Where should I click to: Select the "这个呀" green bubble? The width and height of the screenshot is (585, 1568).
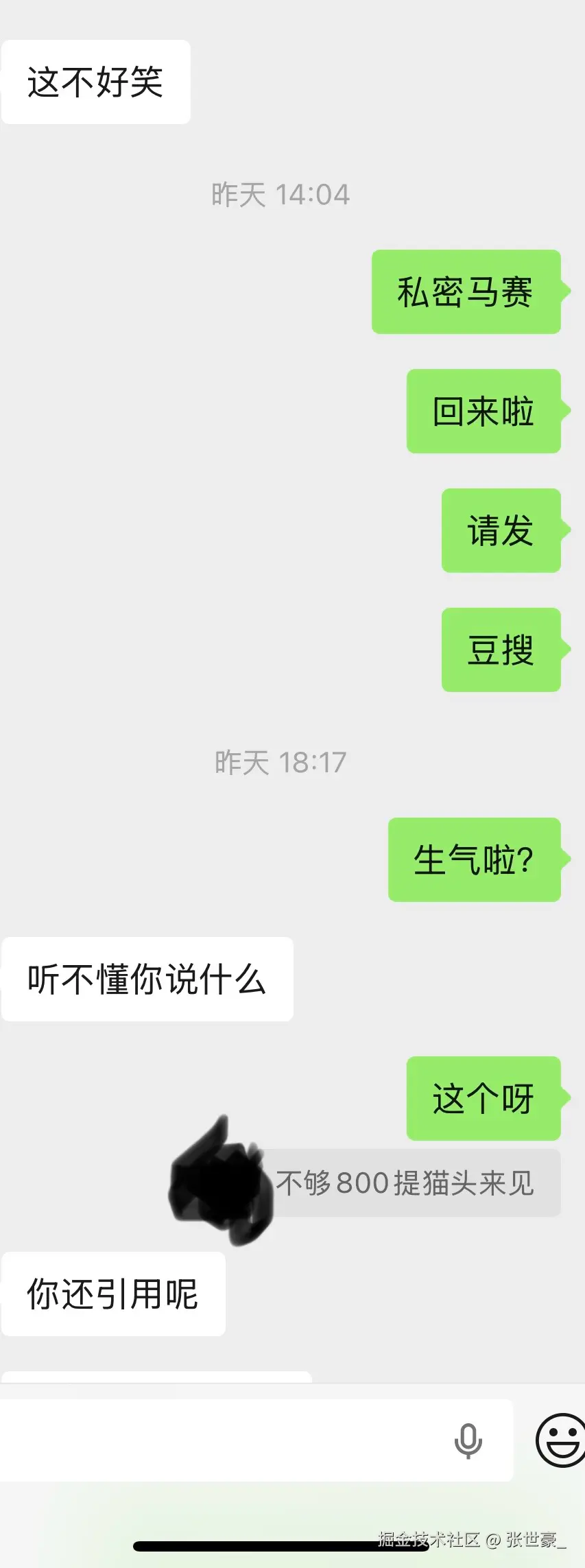[x=483, y=1098]
